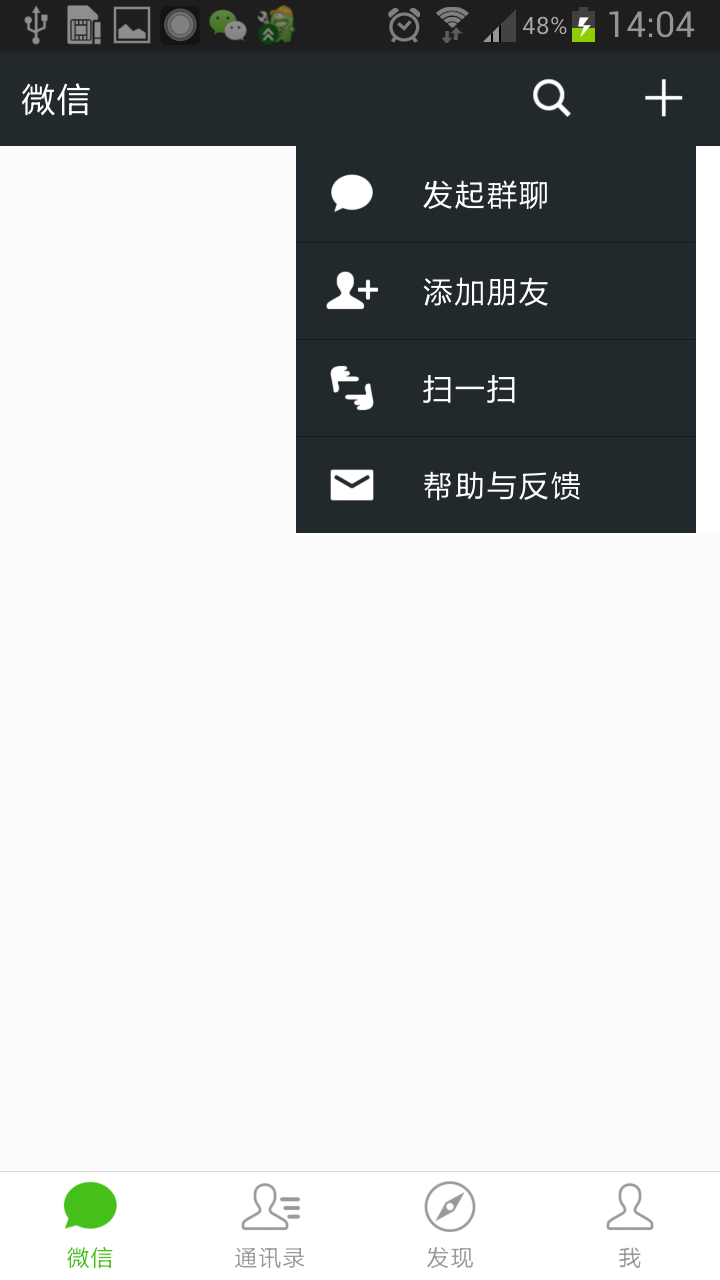The width and height of the screenshot is (720, 1280).
Task: Tap the plus icon in the top bar
Action: click(663, 98)
